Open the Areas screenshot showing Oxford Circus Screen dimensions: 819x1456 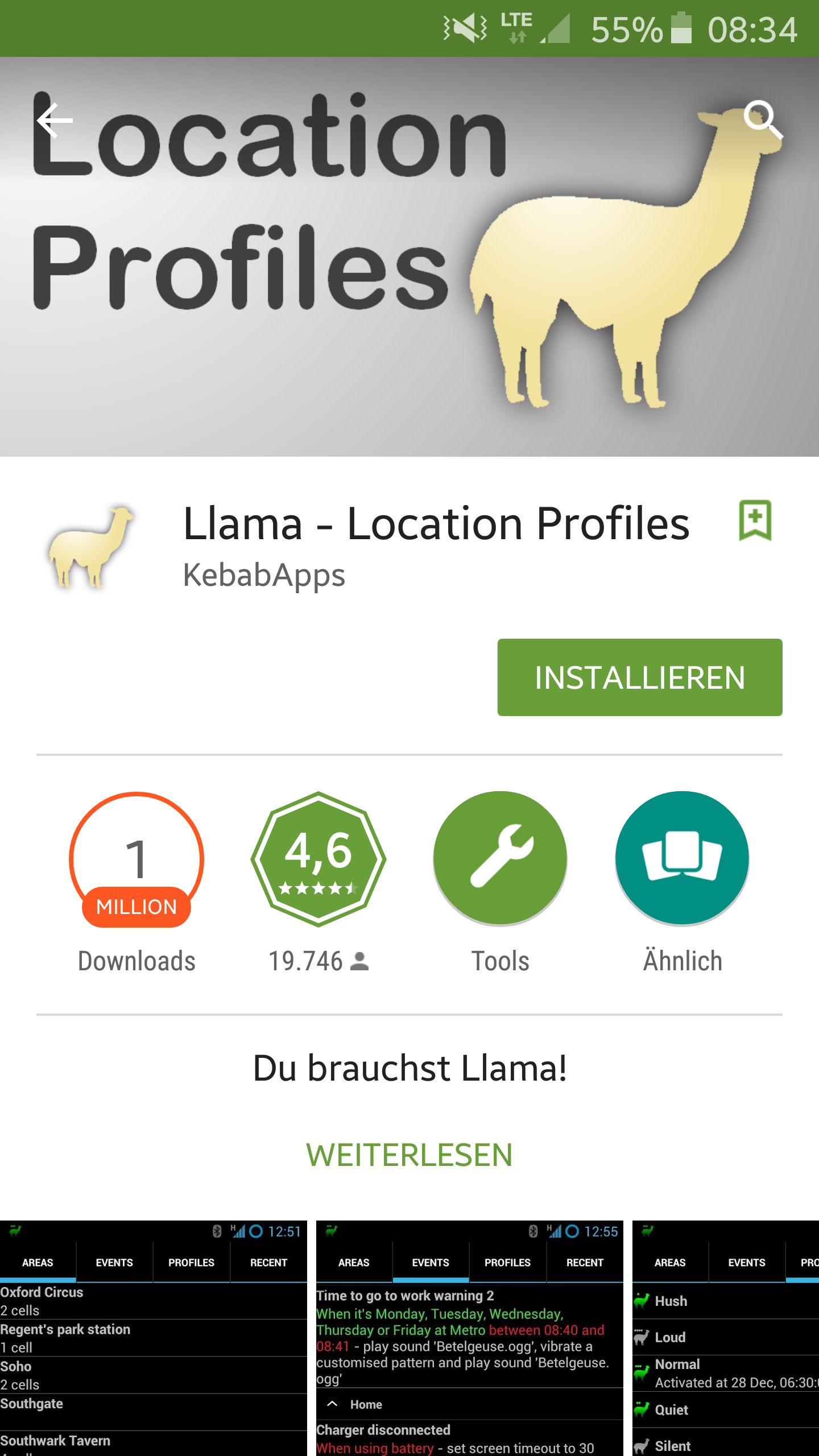pyautogui.click(x=154, y=1338)
